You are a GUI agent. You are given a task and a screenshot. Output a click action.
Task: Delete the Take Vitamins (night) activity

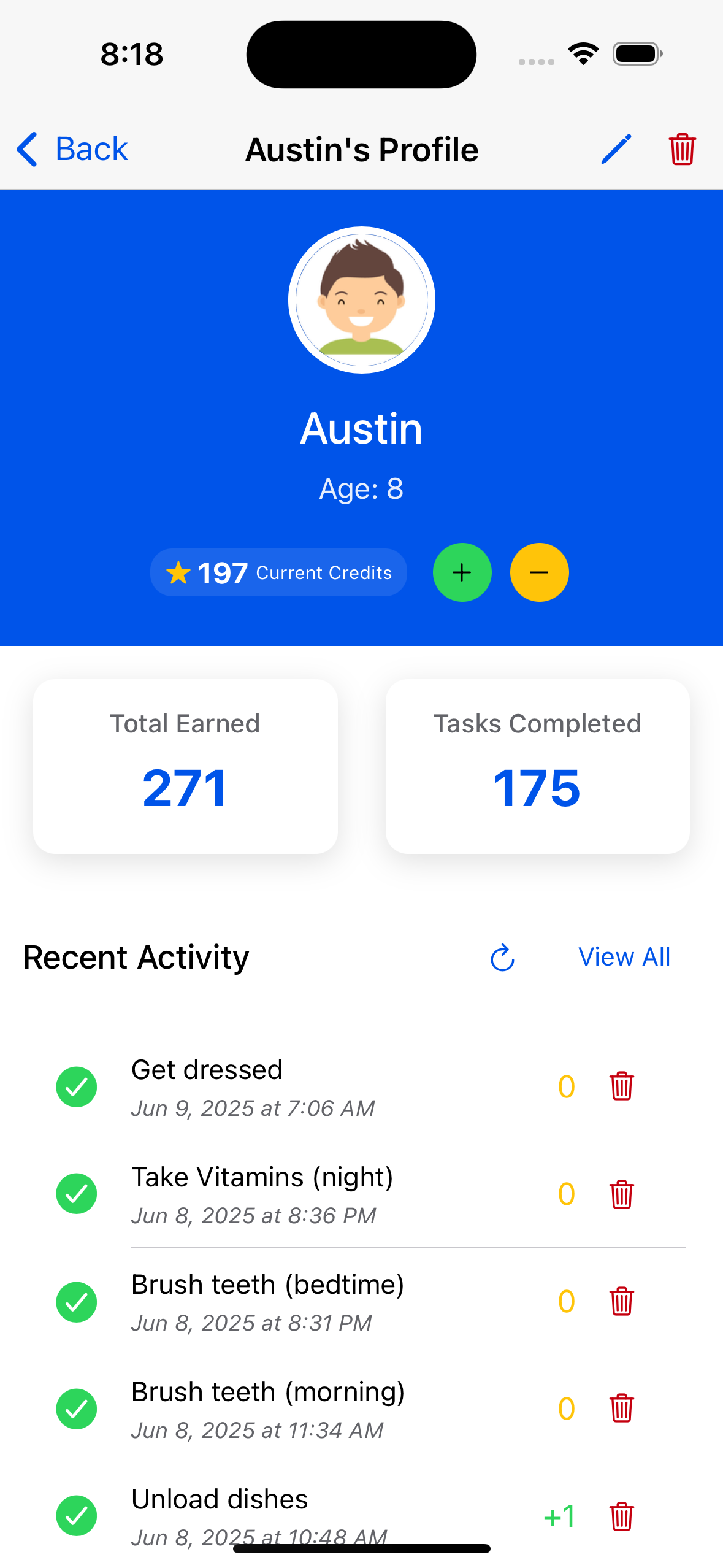[x=621, y=1193]
